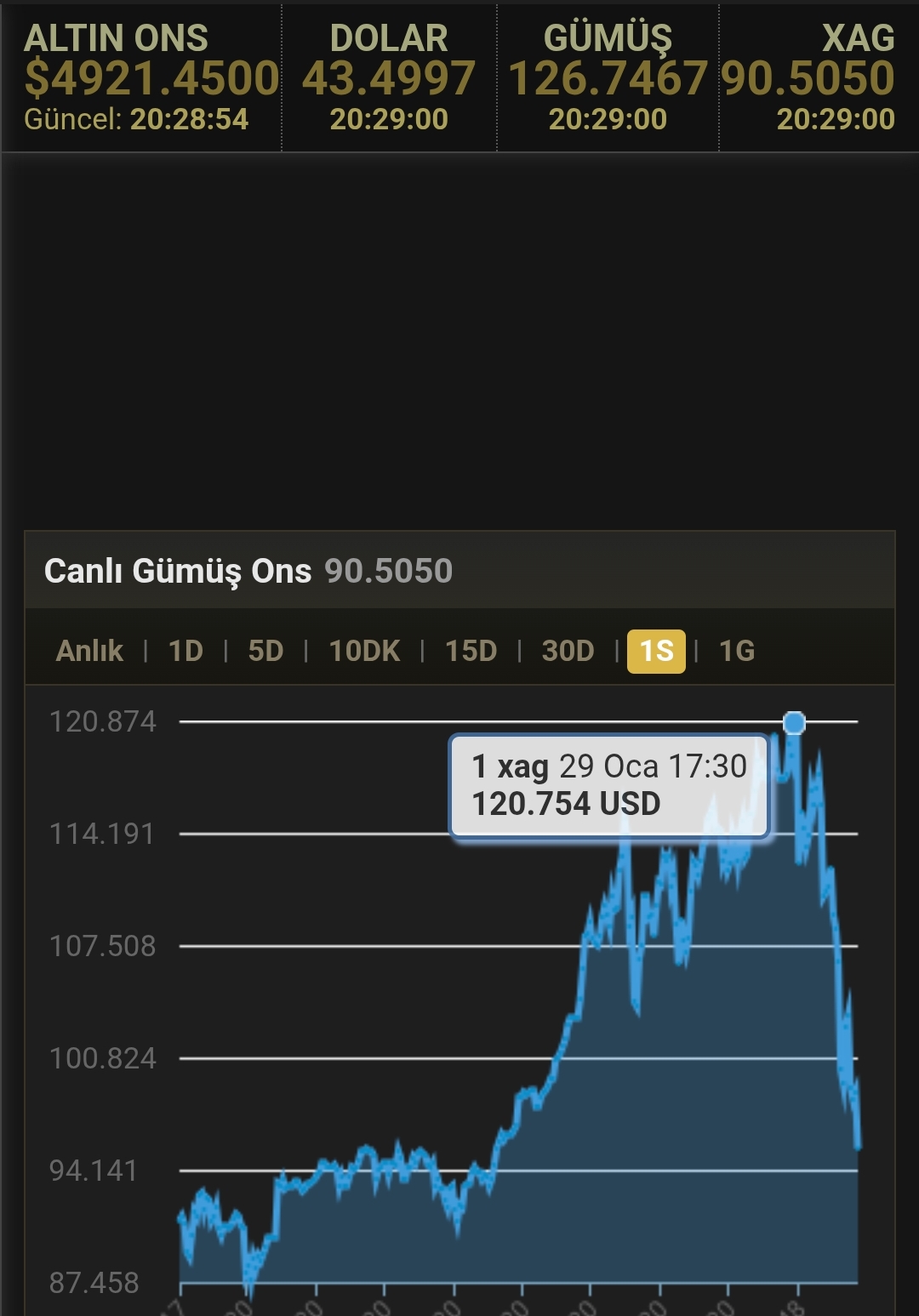Viewport: 919px width, 1316px height.
Task: Tap the highlighted 1S interval
Action: click(x=656, y=651)
